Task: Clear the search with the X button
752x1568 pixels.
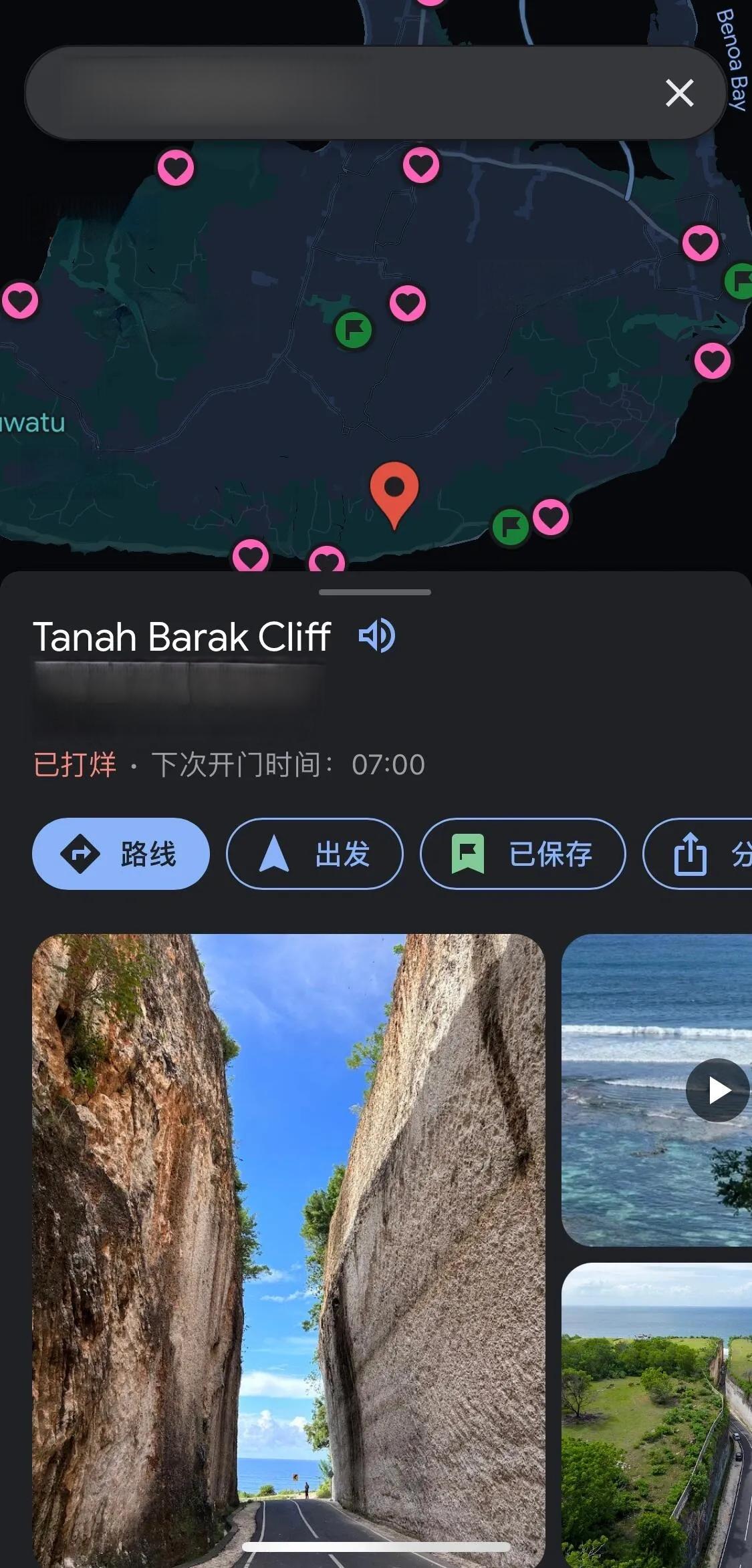Action: [x=679, y=93]
